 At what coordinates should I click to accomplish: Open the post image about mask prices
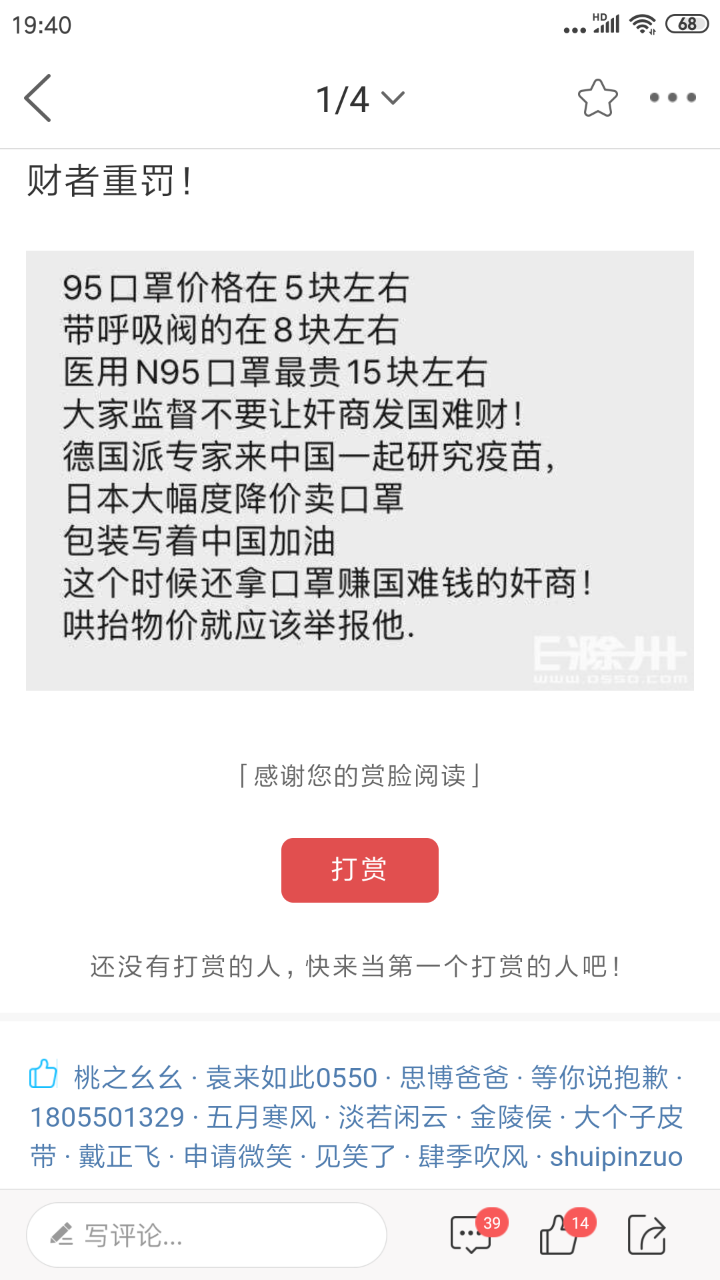click(360, 470)
